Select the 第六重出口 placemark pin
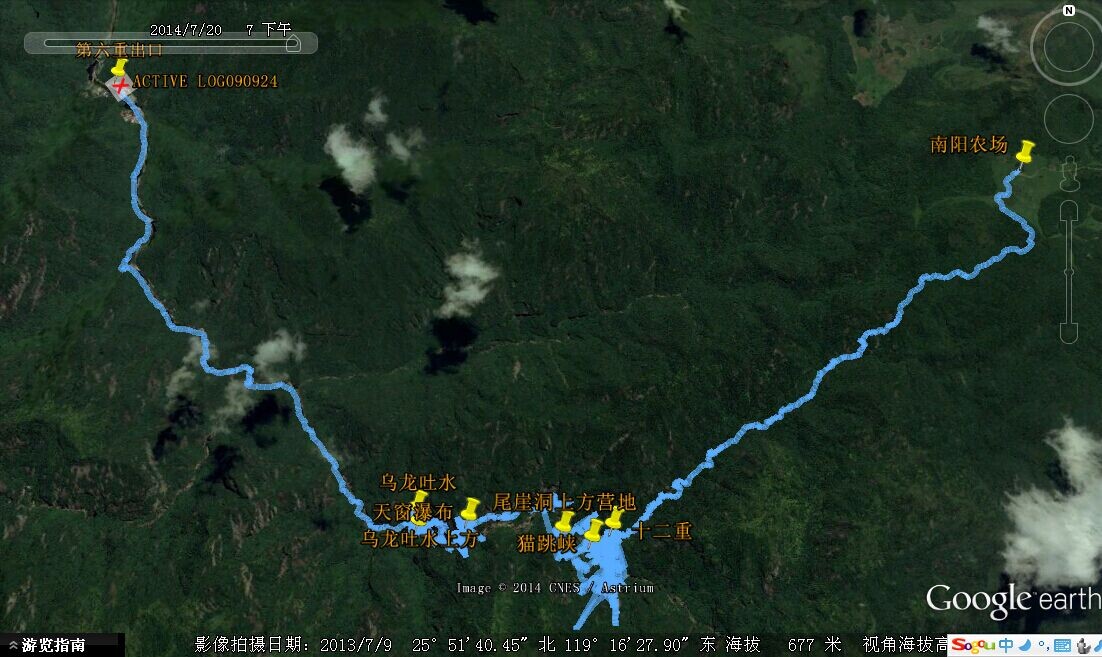Screen dimensions: 1102x657 point(120,67)
